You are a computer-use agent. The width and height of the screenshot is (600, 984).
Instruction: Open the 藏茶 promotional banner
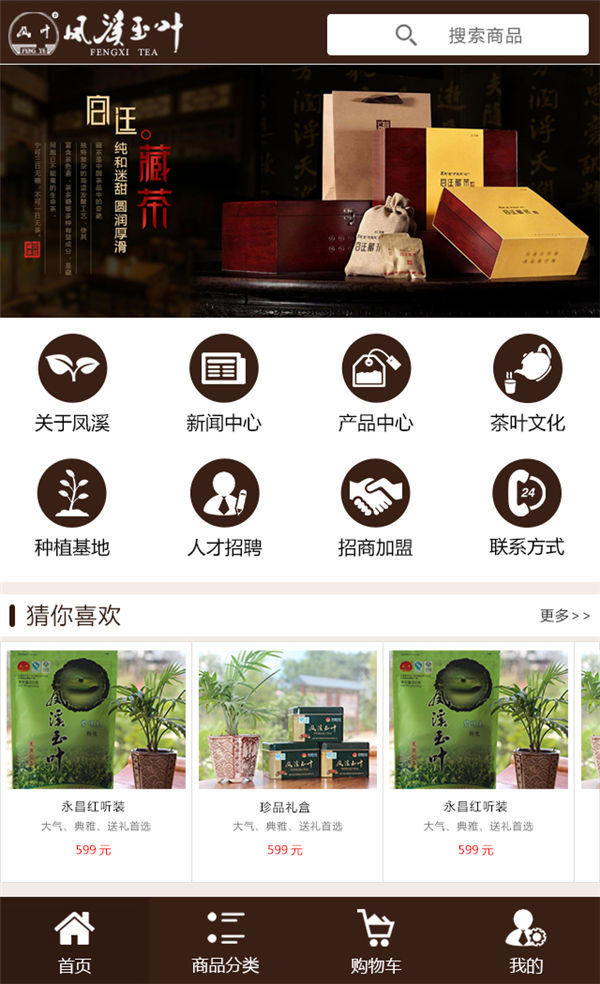300,190
